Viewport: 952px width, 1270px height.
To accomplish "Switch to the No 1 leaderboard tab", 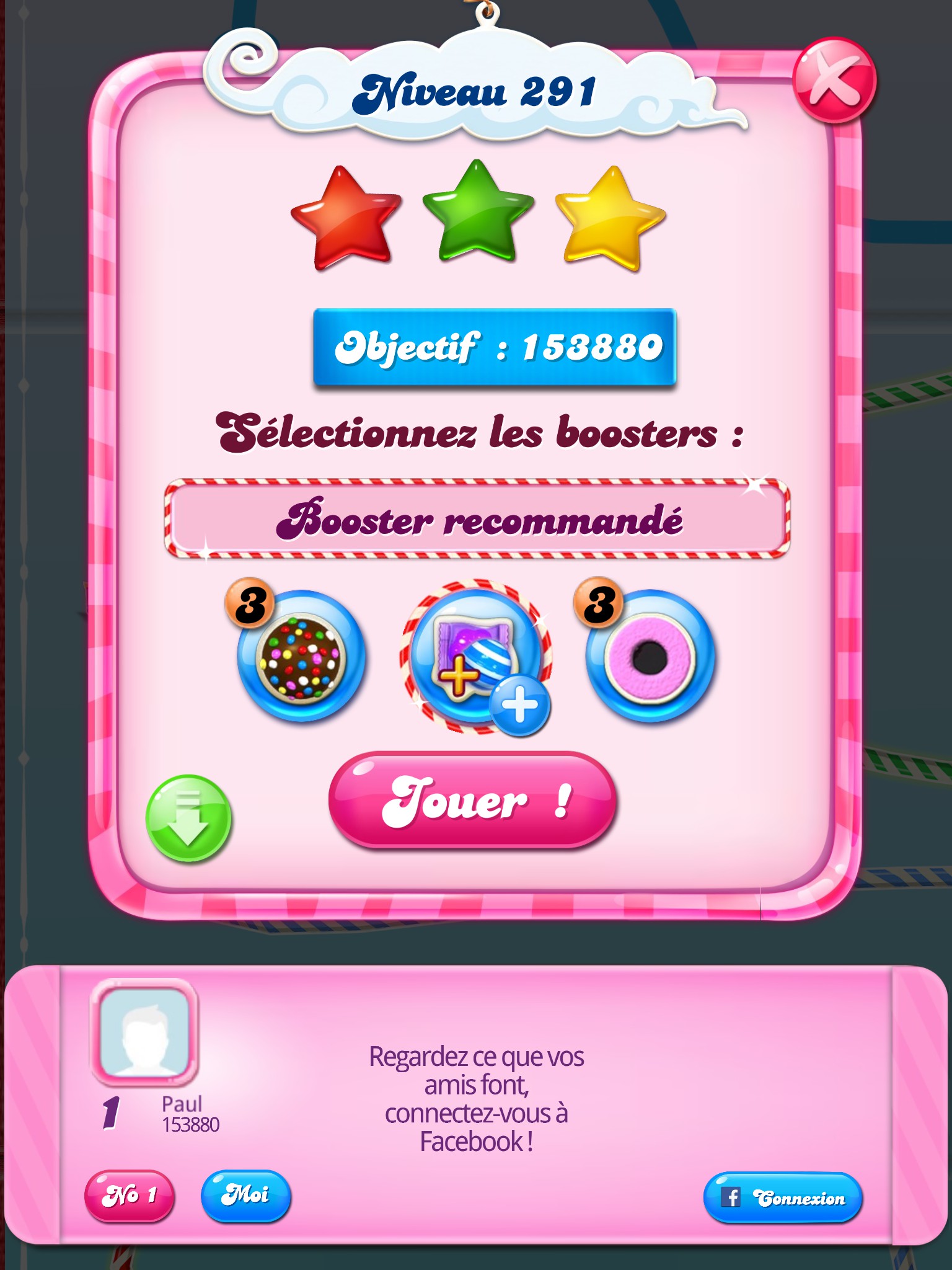I will tap(129, 1196).
